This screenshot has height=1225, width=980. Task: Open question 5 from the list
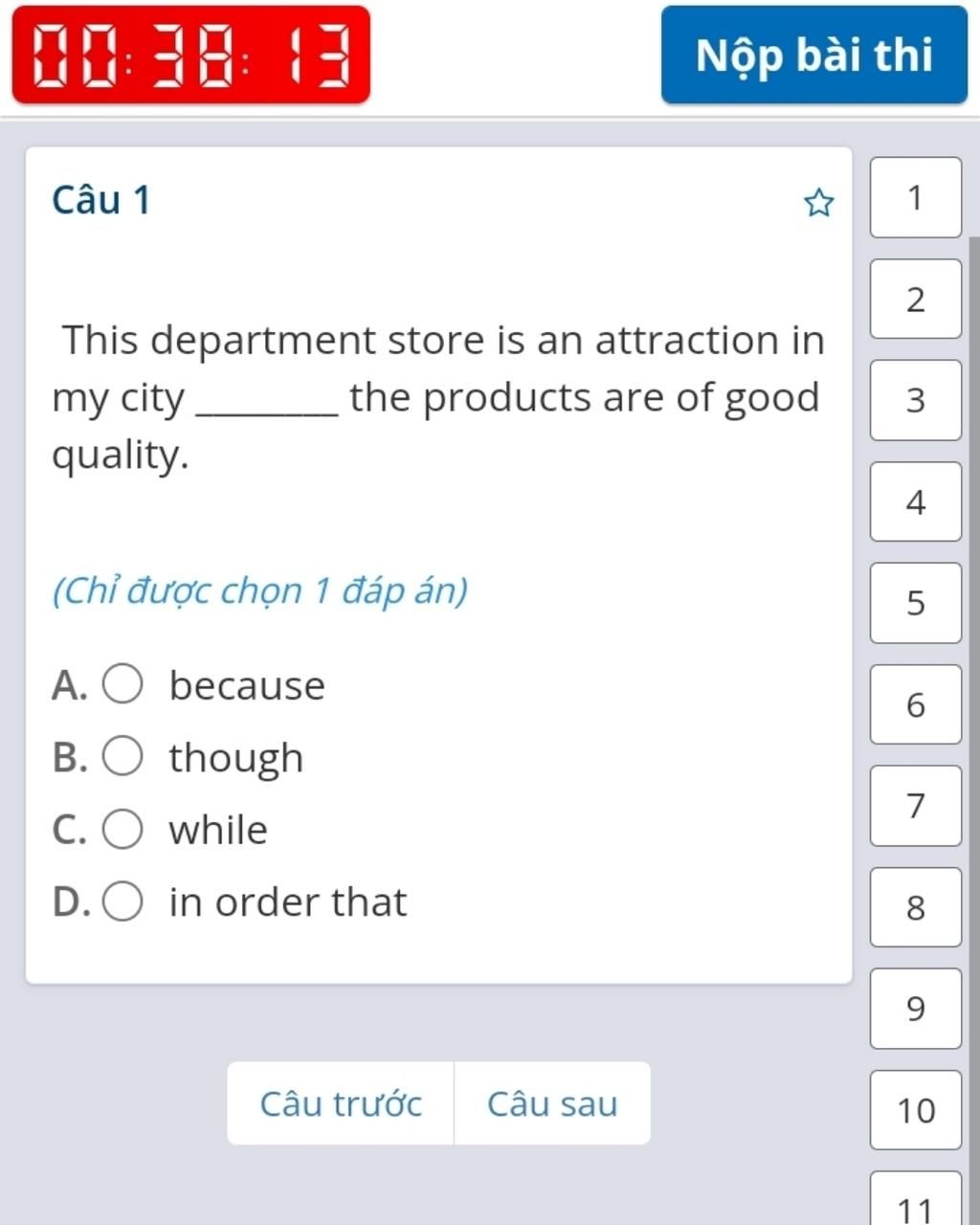[915, 603]
